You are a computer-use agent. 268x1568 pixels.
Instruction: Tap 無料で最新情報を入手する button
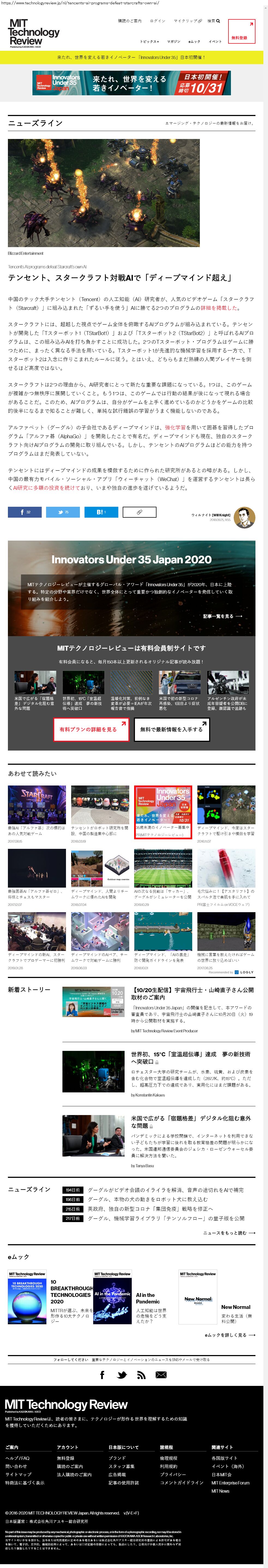[x=172, y=729]
